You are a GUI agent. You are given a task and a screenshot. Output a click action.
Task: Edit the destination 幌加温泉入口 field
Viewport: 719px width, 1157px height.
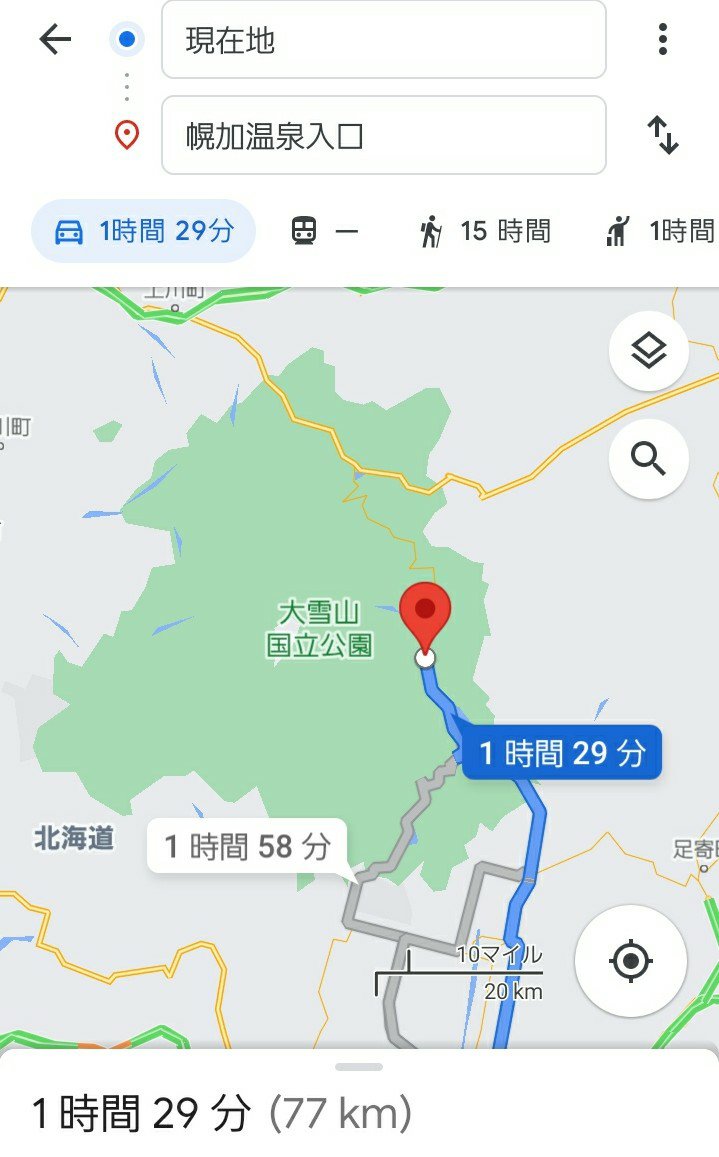(383, 136)
